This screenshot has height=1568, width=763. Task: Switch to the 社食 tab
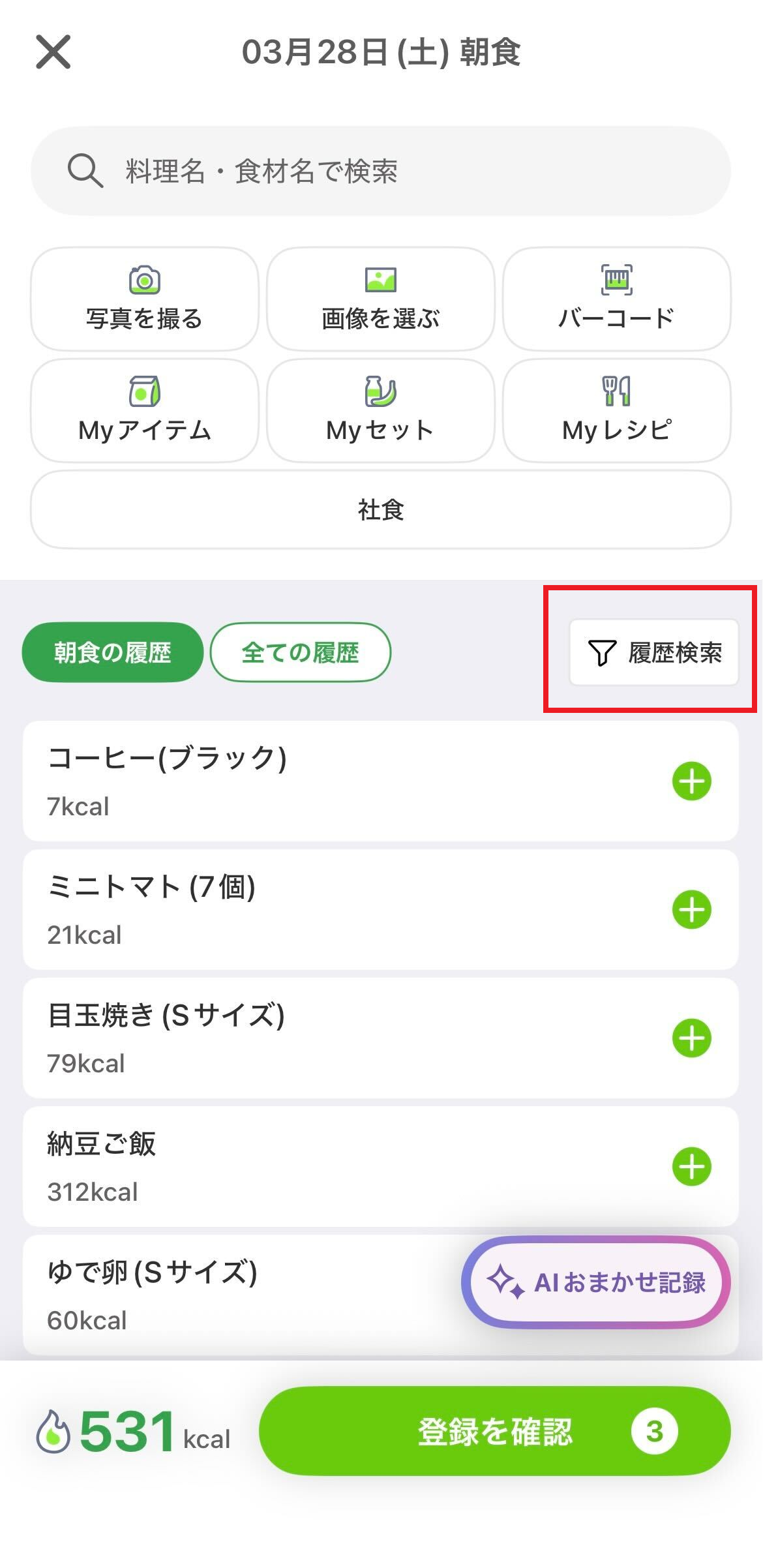click(380, 509)
